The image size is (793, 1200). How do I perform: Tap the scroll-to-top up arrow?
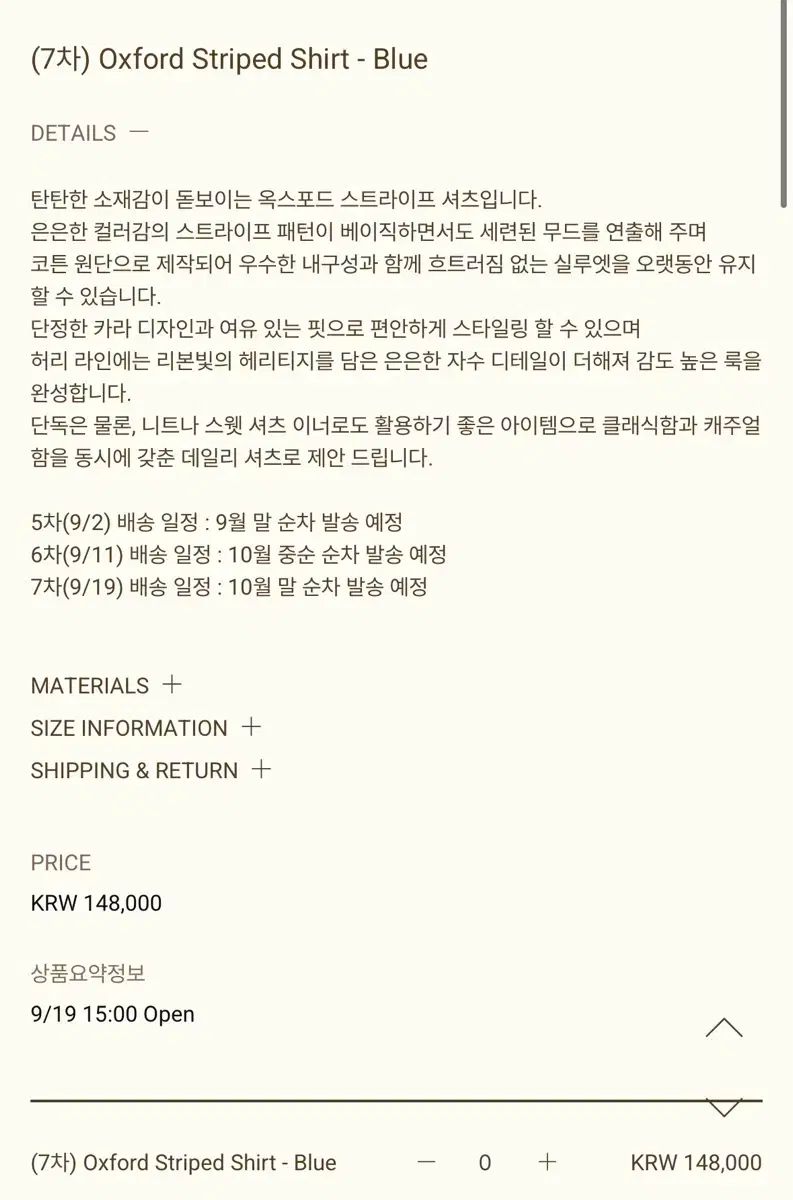(x=724, y=1028)
